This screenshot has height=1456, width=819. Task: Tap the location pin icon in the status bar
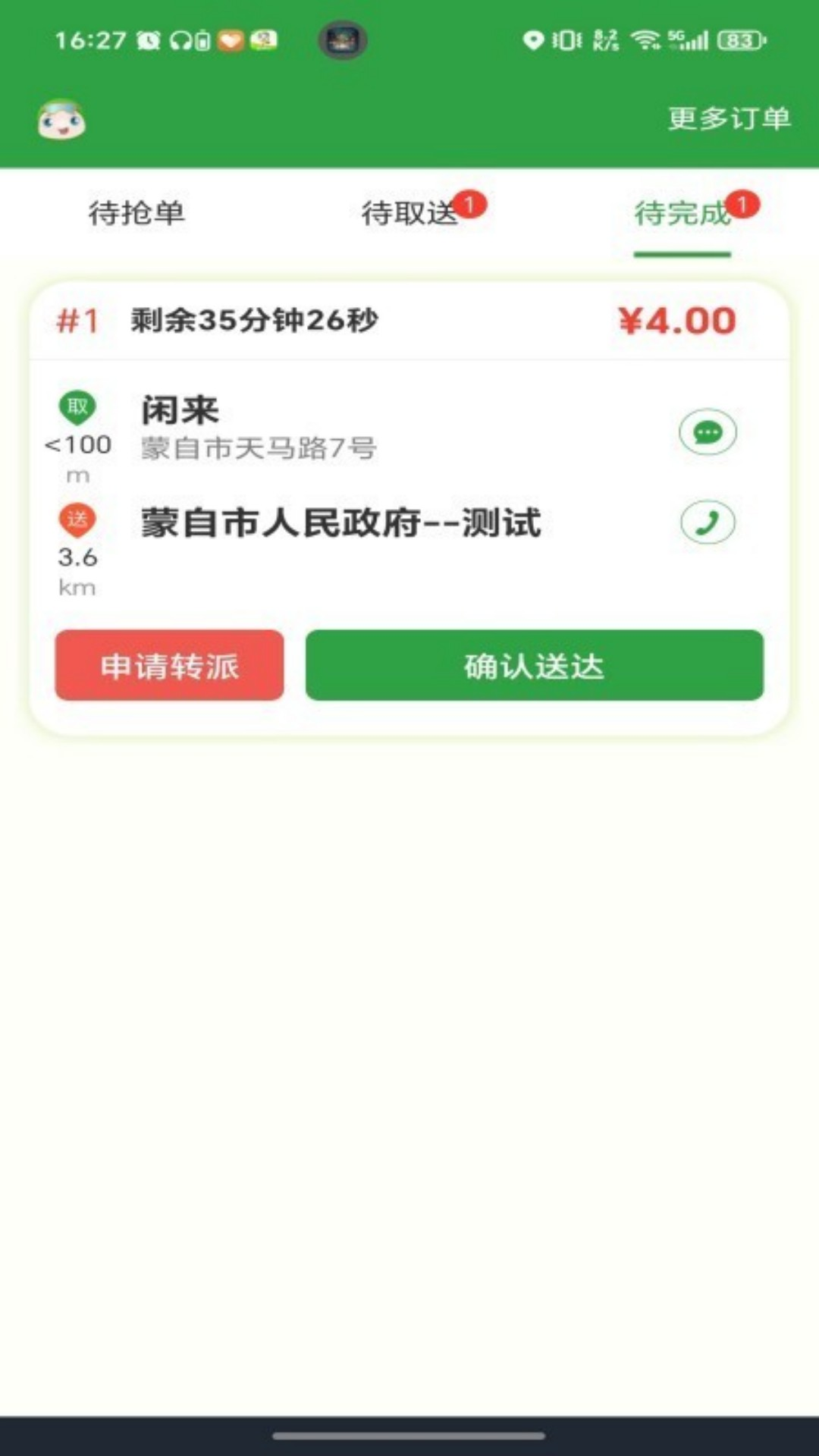coord(535,39)
